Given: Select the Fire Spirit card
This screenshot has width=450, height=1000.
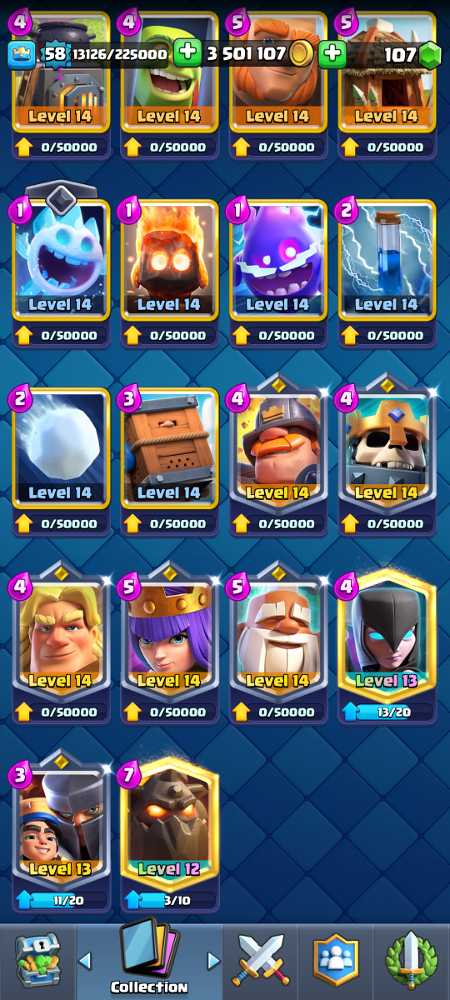Looking at the screenshot, I should tap(170, 260).
